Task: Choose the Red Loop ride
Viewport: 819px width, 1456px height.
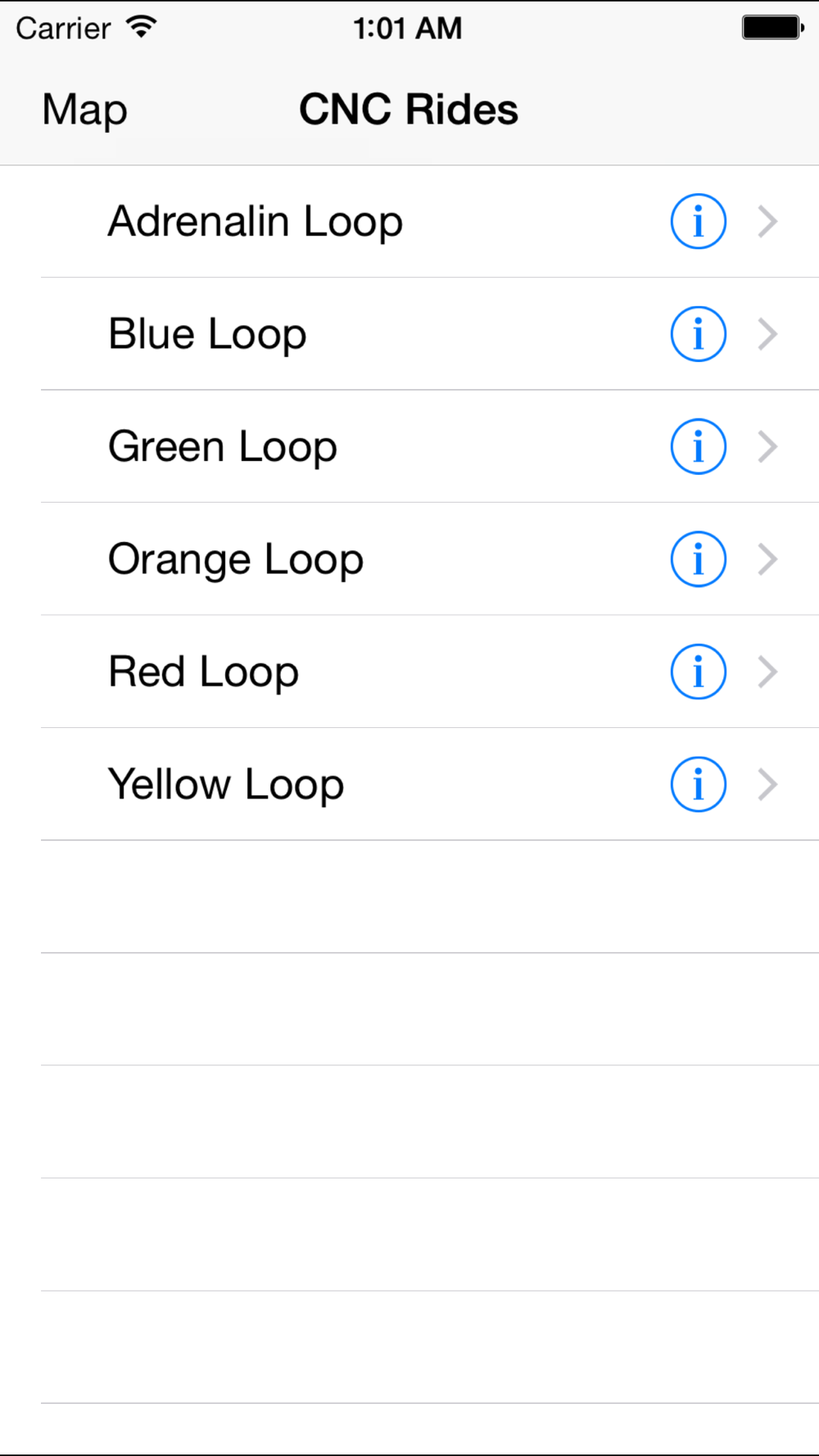Action: (409, 671)
